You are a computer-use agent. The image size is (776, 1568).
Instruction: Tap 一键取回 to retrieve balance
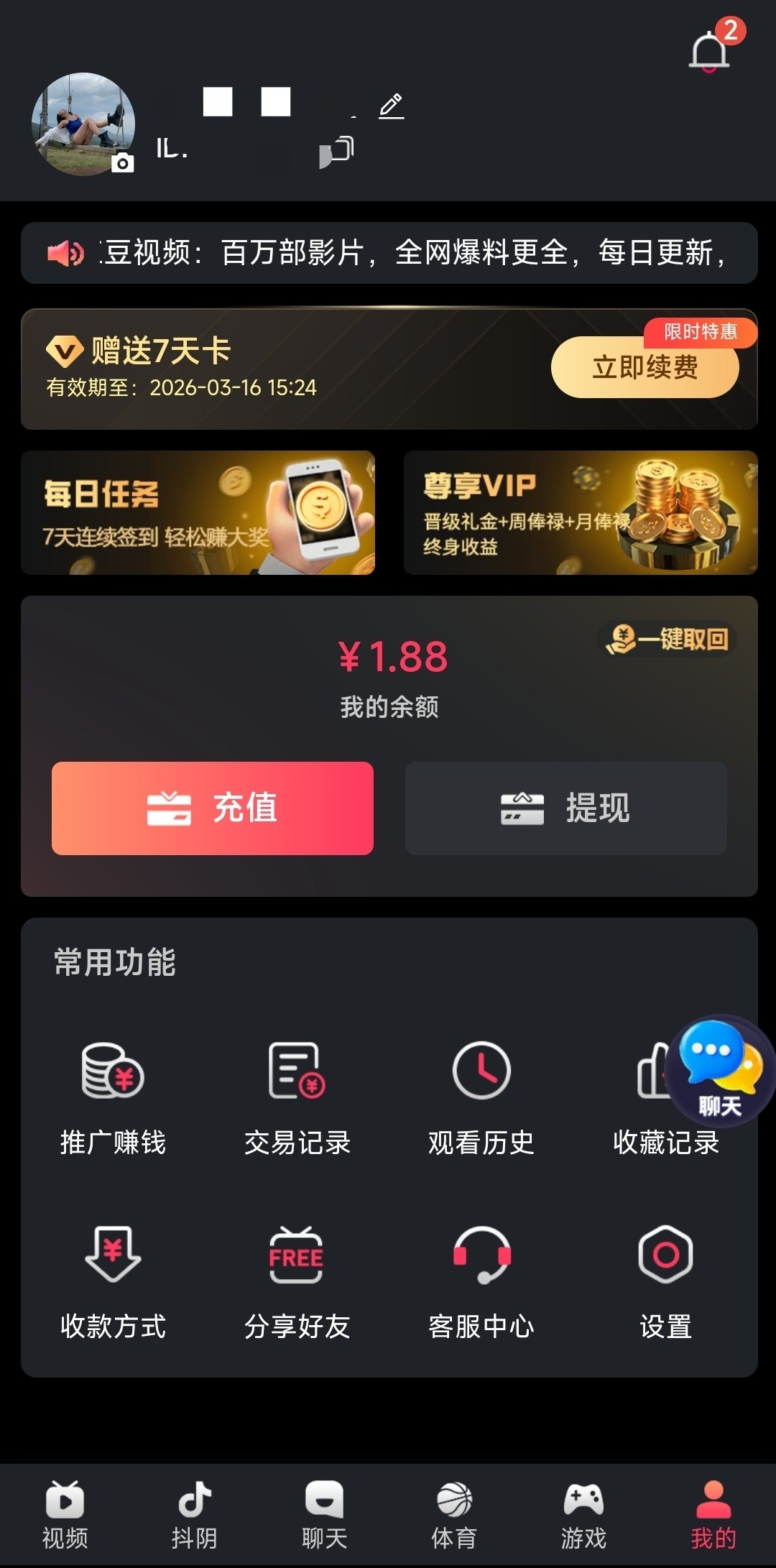[668, 639]
